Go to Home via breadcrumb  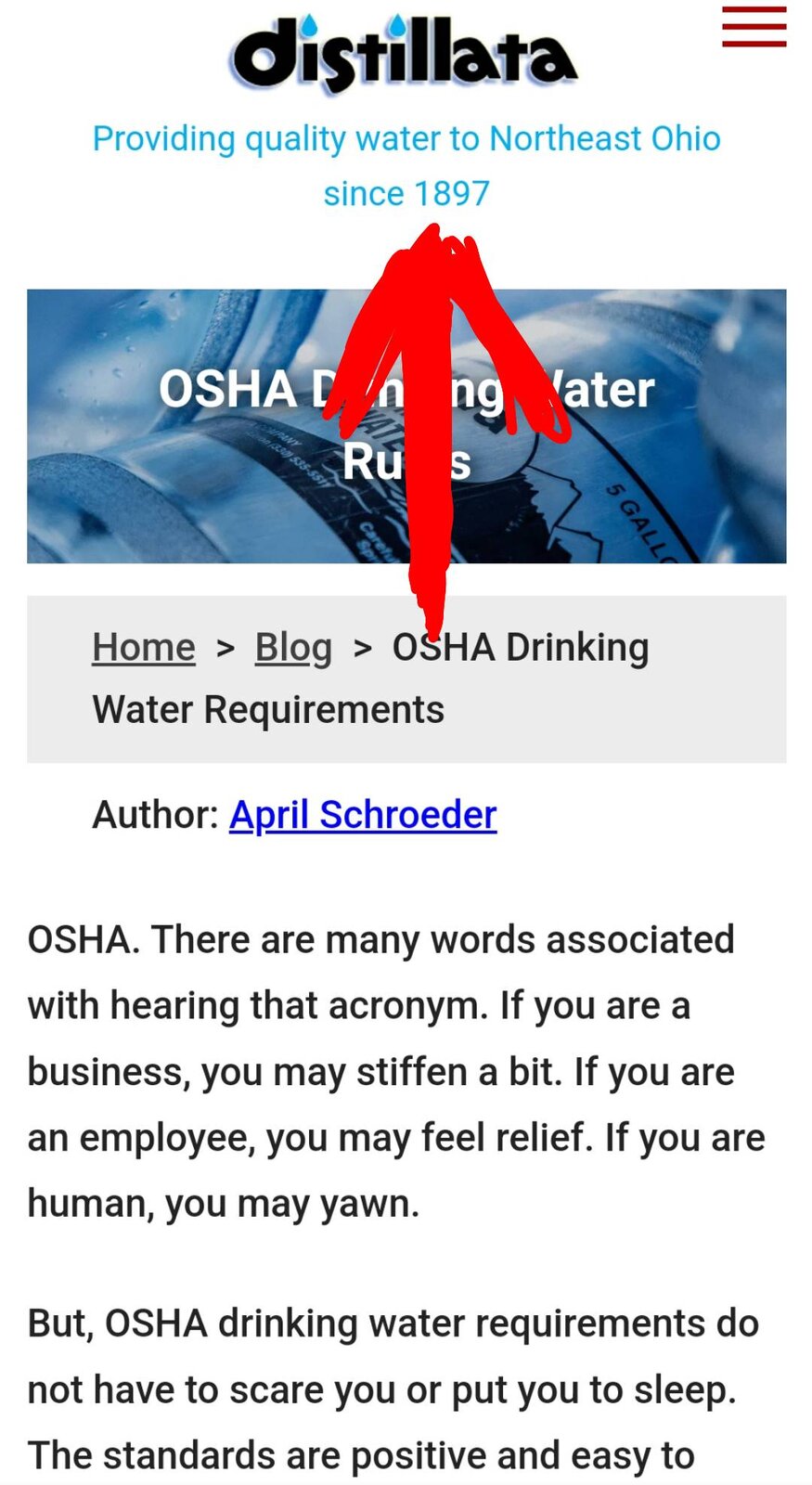144,647
